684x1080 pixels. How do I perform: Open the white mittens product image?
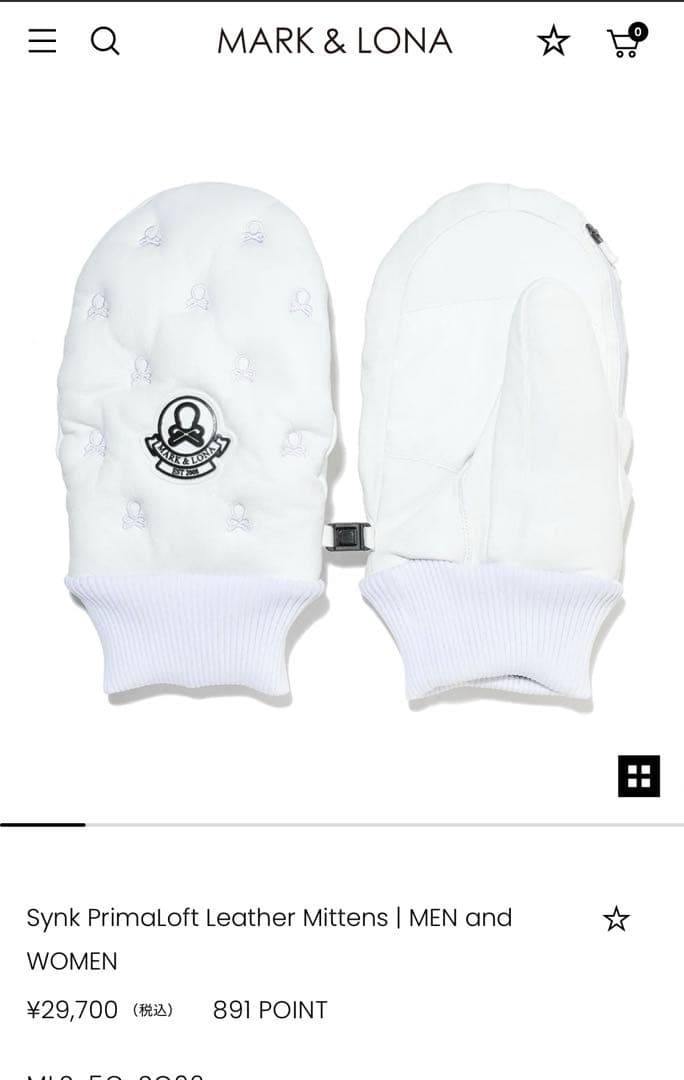(x=342, y=440)
